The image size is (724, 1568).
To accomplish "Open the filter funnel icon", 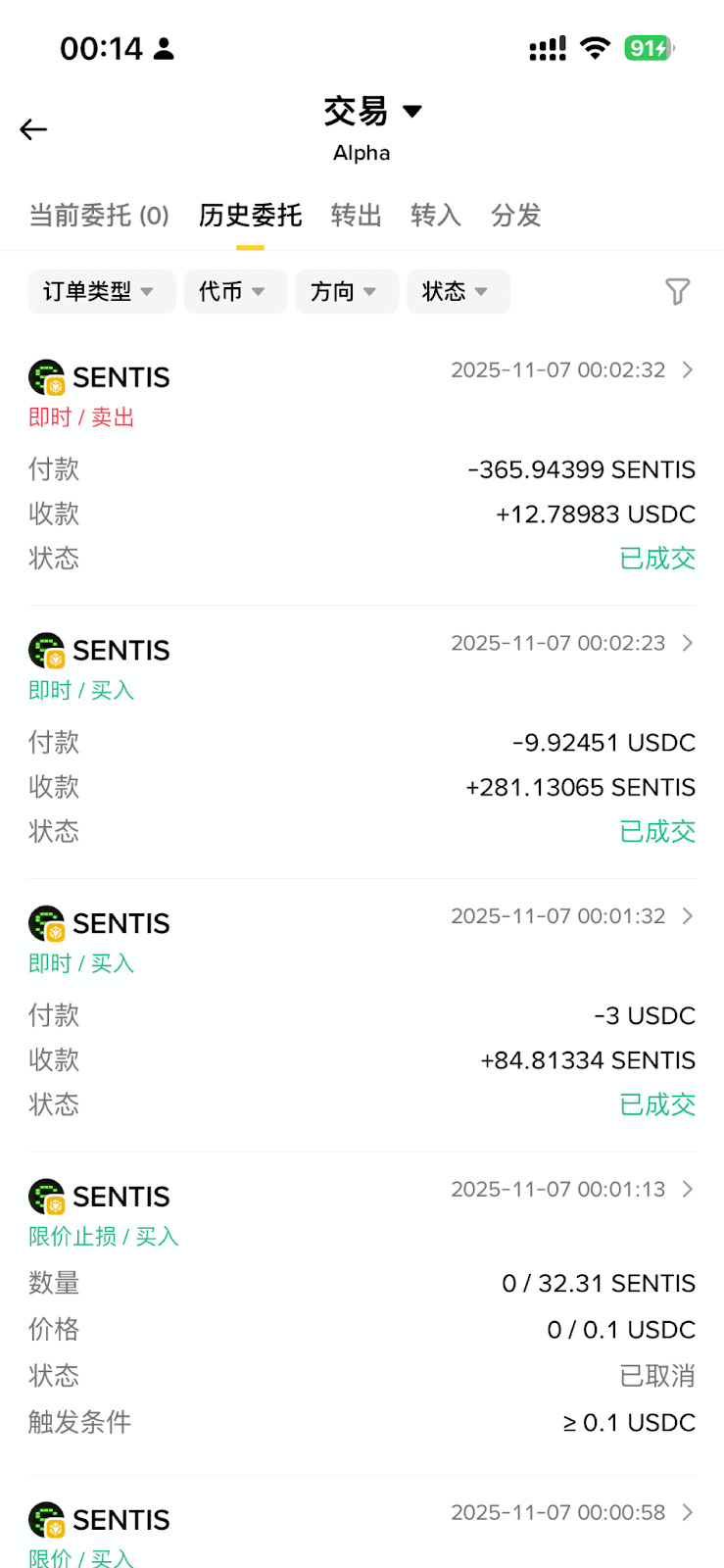I will pos(678,291).
